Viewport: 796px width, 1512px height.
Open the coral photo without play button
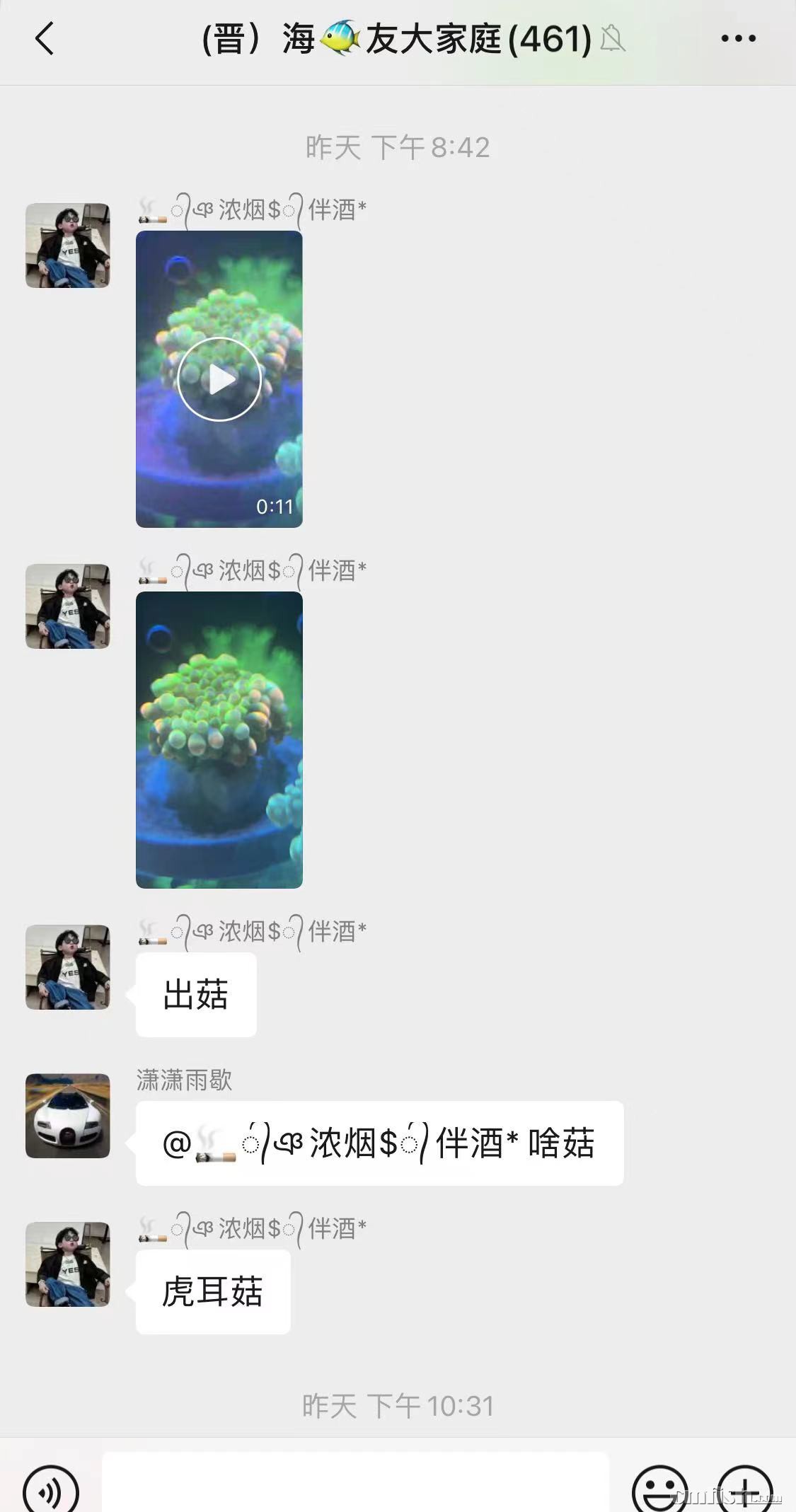coord(219,739)
